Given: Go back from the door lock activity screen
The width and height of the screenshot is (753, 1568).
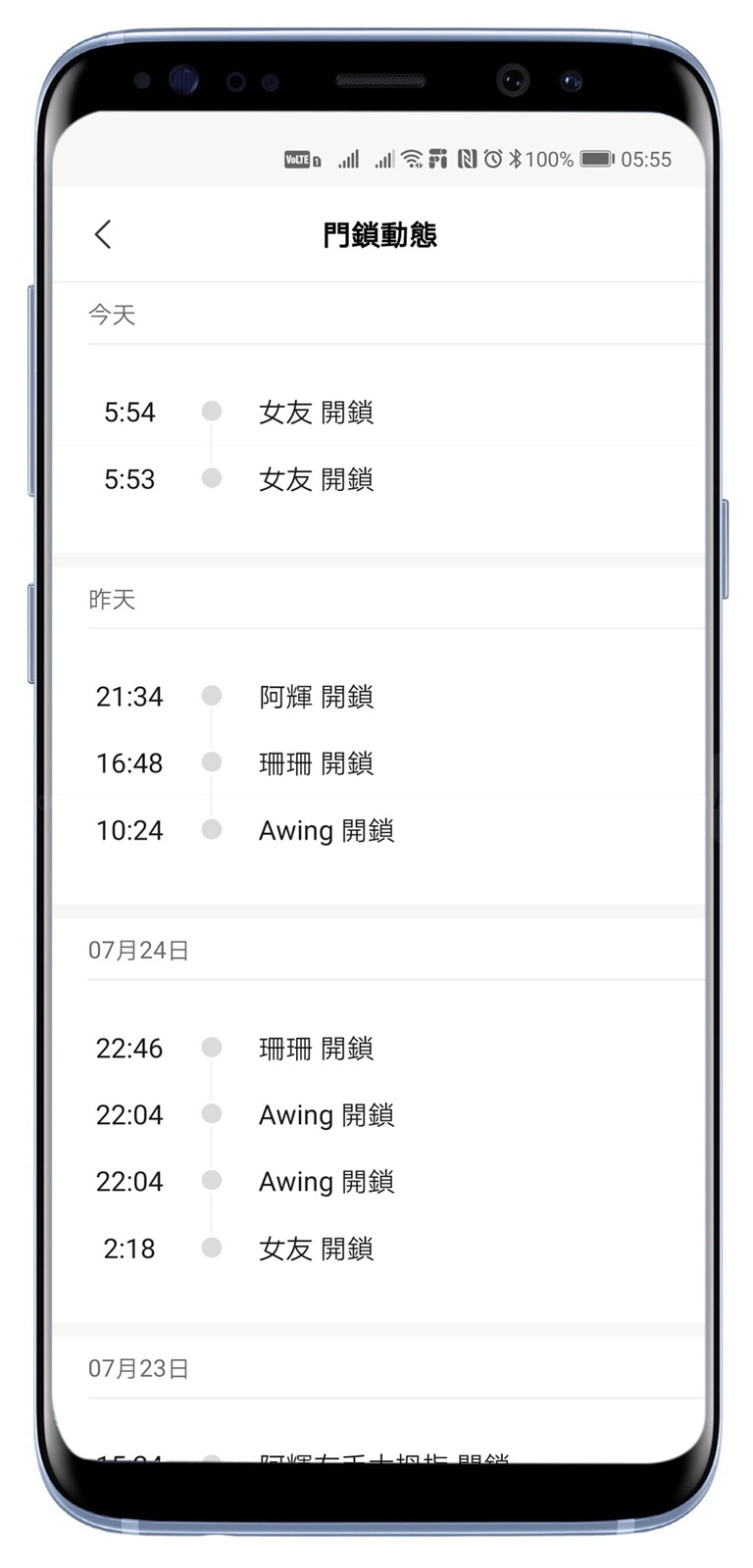Looking at the screenshot, I should [x=103, y=234].
